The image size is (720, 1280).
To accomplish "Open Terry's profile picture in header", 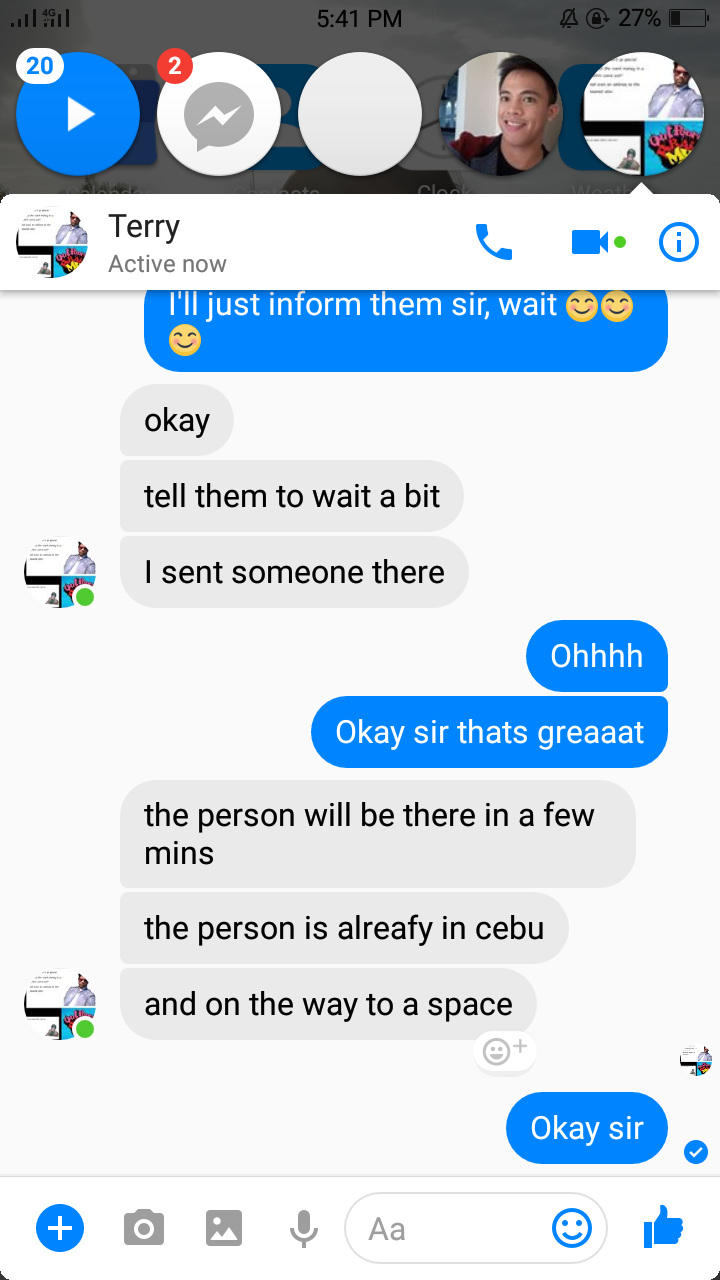I will [x=52, y=243].
